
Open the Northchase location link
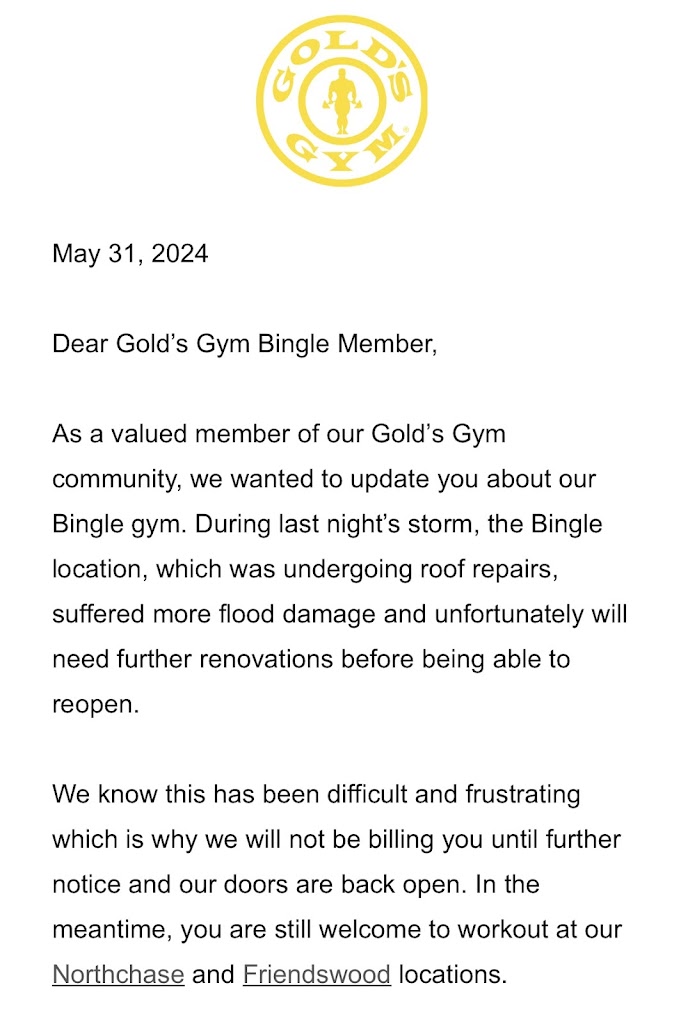118,974
